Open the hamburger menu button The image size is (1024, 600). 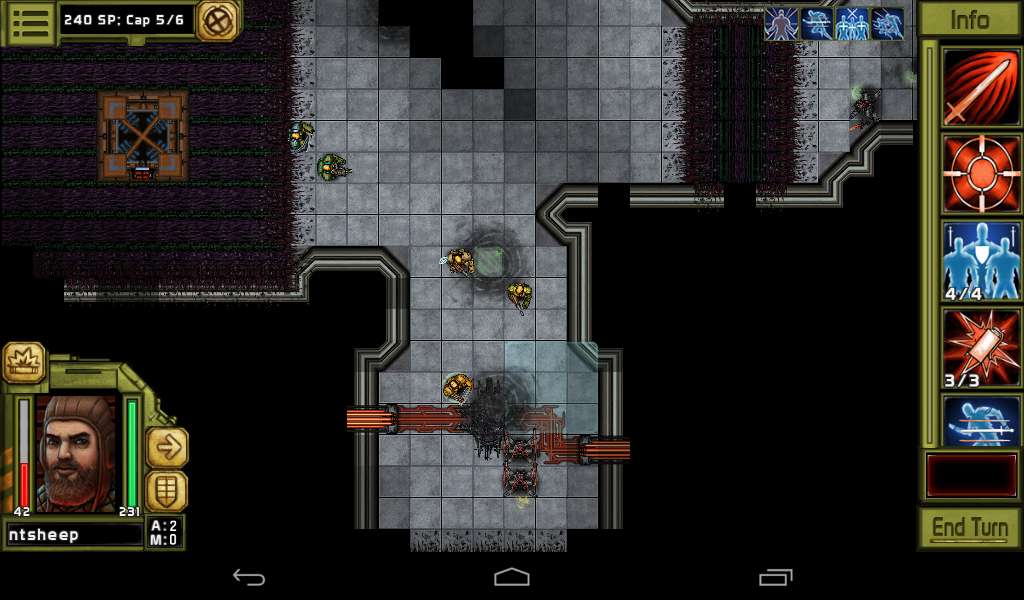click(x=31, y=22)
